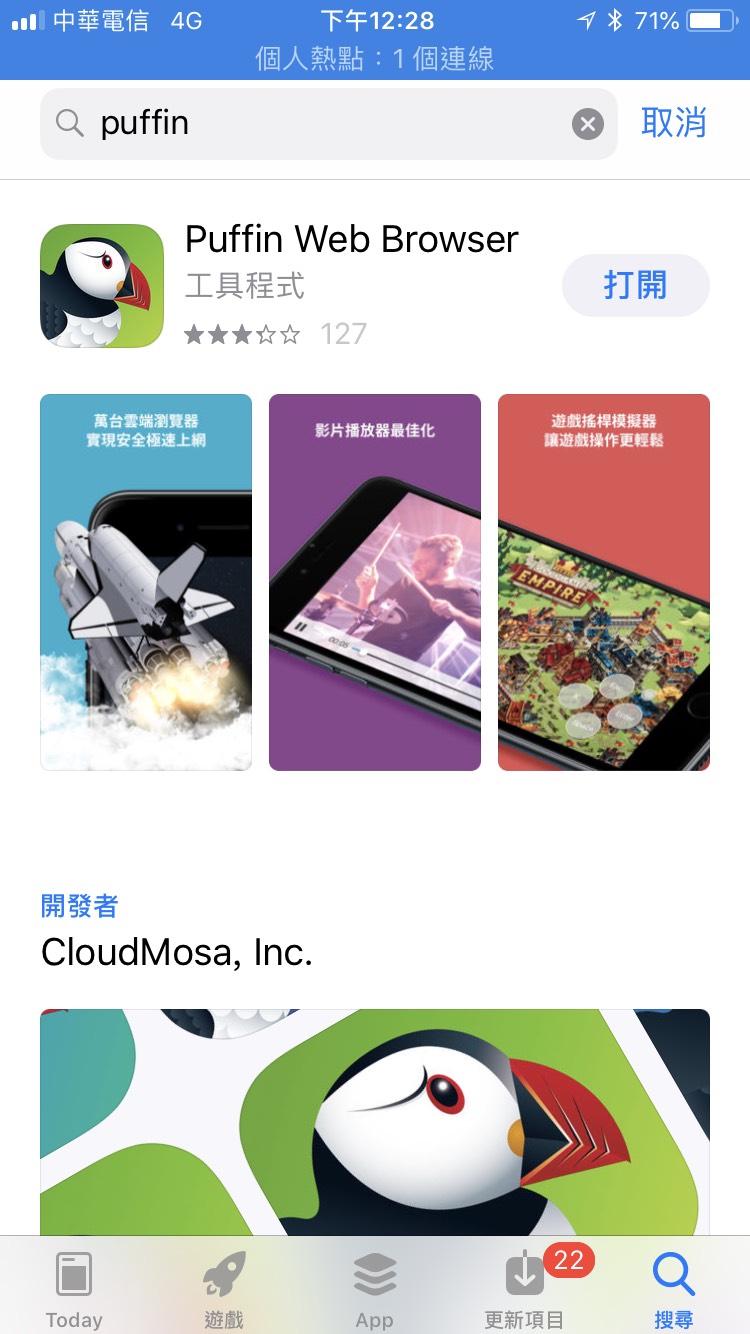Screen dimensions: 750x1334
Task: Switch to the App tab
Action: (x=374, y=1290)
